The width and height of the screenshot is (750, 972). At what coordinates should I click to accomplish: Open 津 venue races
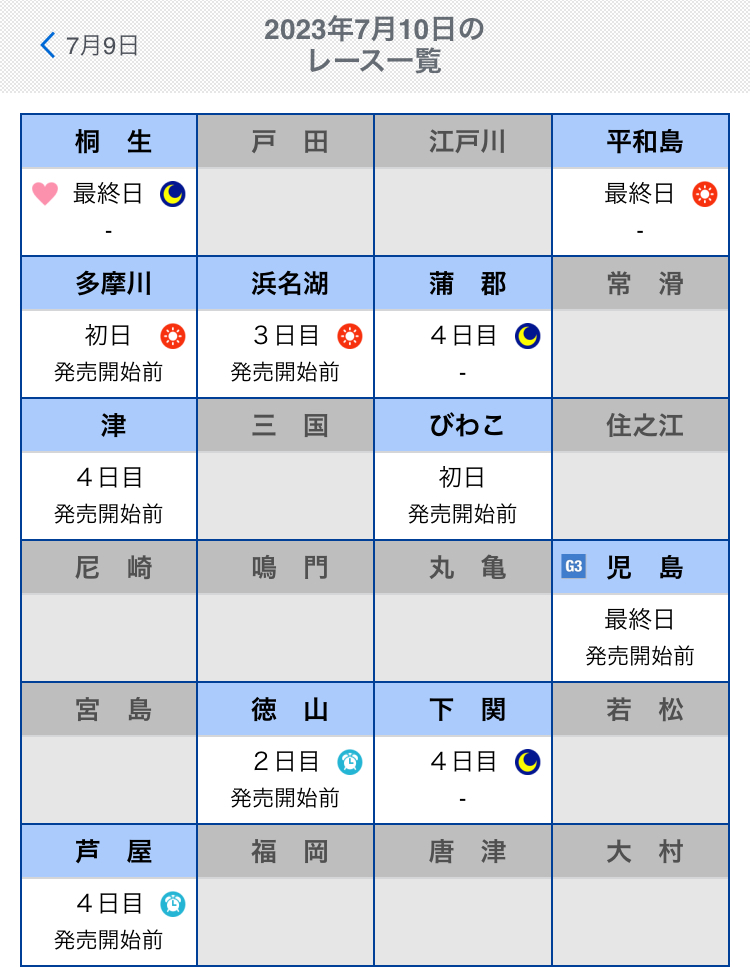[x=109, y=470]
